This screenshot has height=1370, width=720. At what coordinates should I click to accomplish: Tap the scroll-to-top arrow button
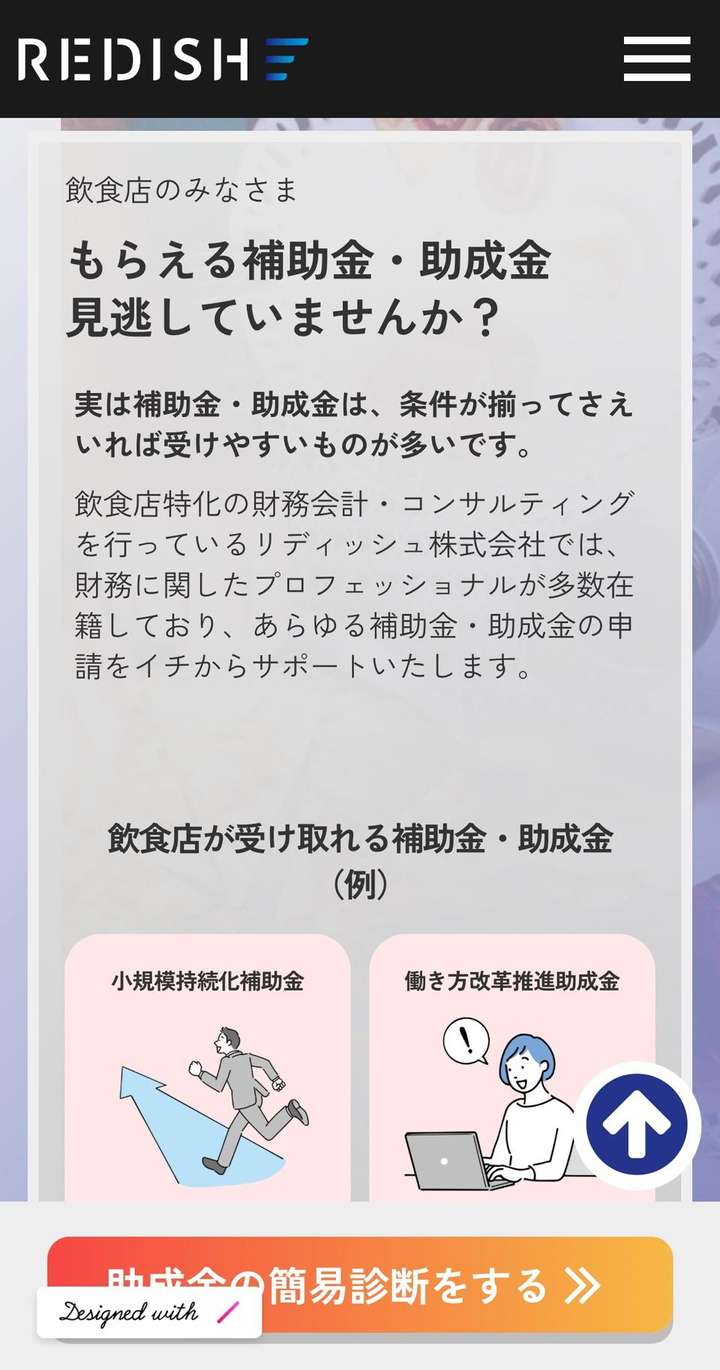click(636, 1125)
